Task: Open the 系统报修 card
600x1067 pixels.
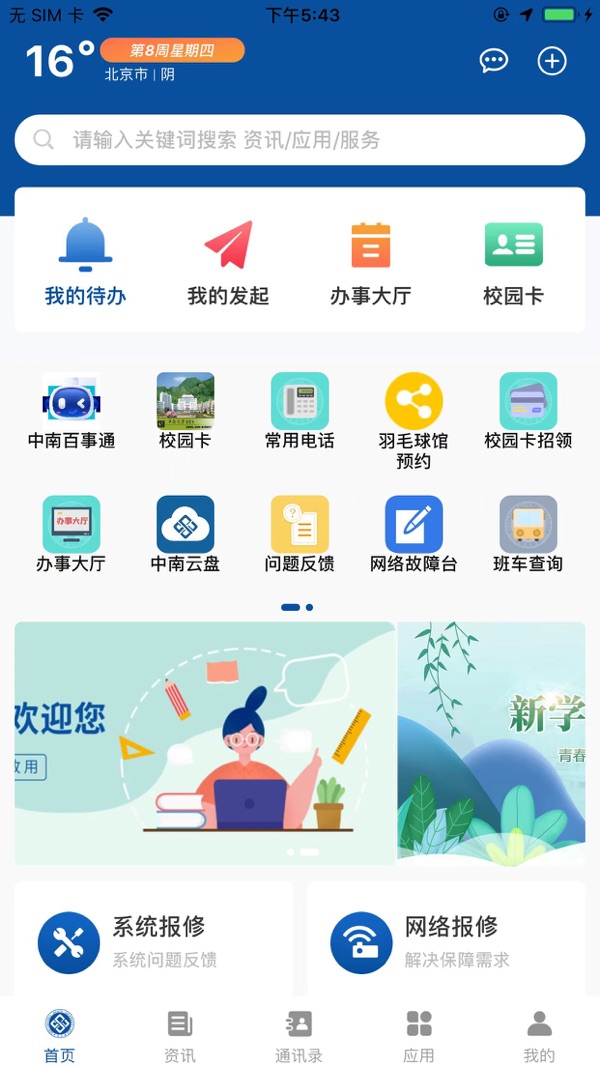Action: pos(154,941)
